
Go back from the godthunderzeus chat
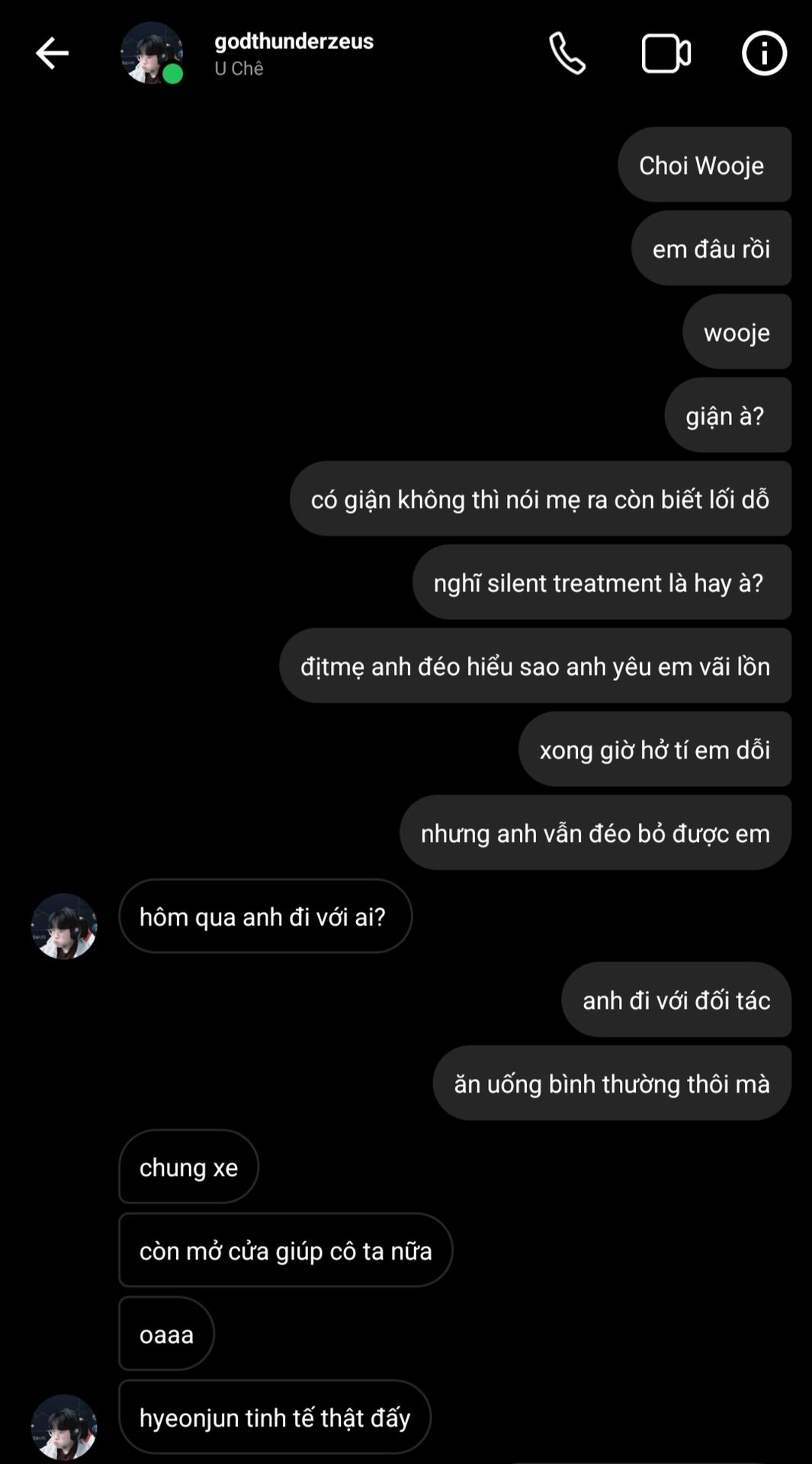pyautogui.click(x=52, y=53)
